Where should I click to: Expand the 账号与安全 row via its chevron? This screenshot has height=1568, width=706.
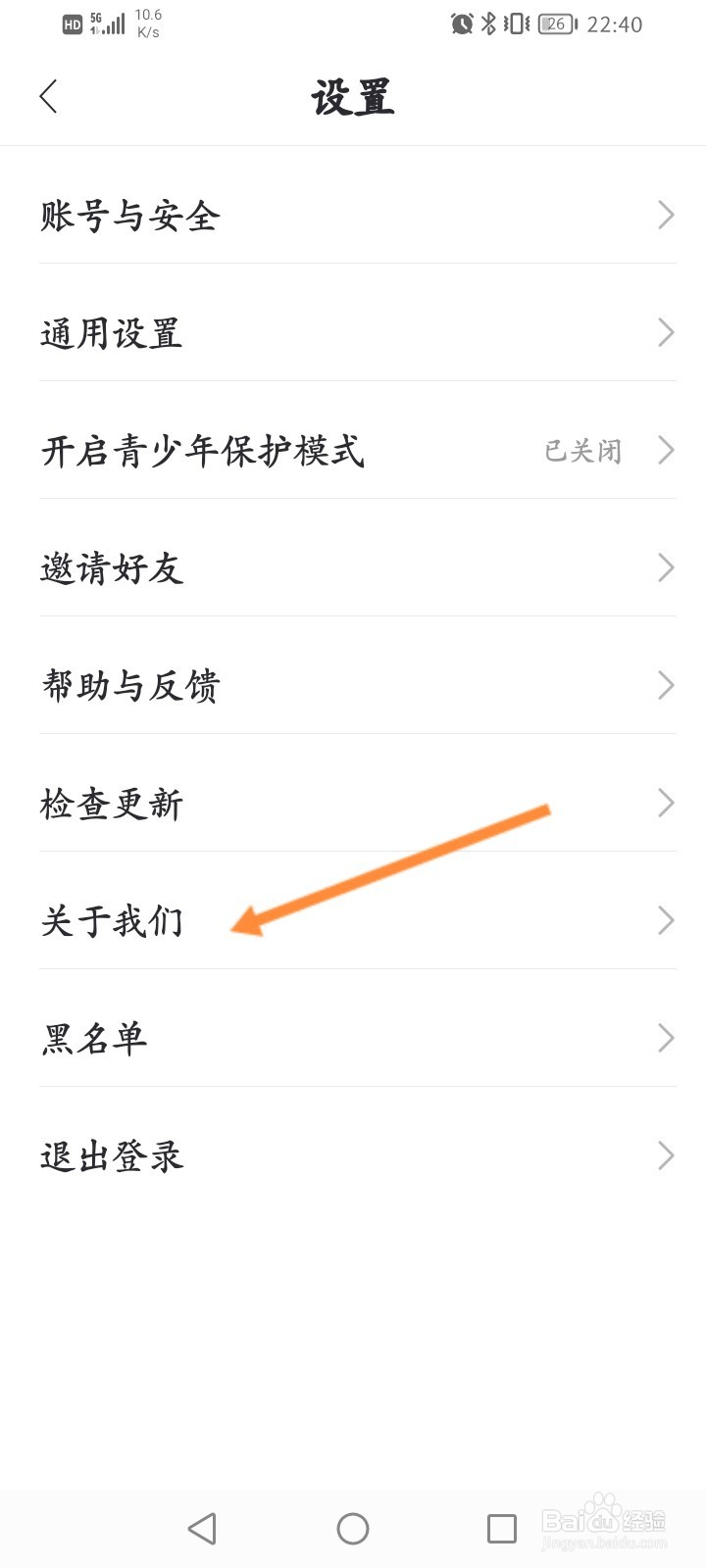pos(665,216)
